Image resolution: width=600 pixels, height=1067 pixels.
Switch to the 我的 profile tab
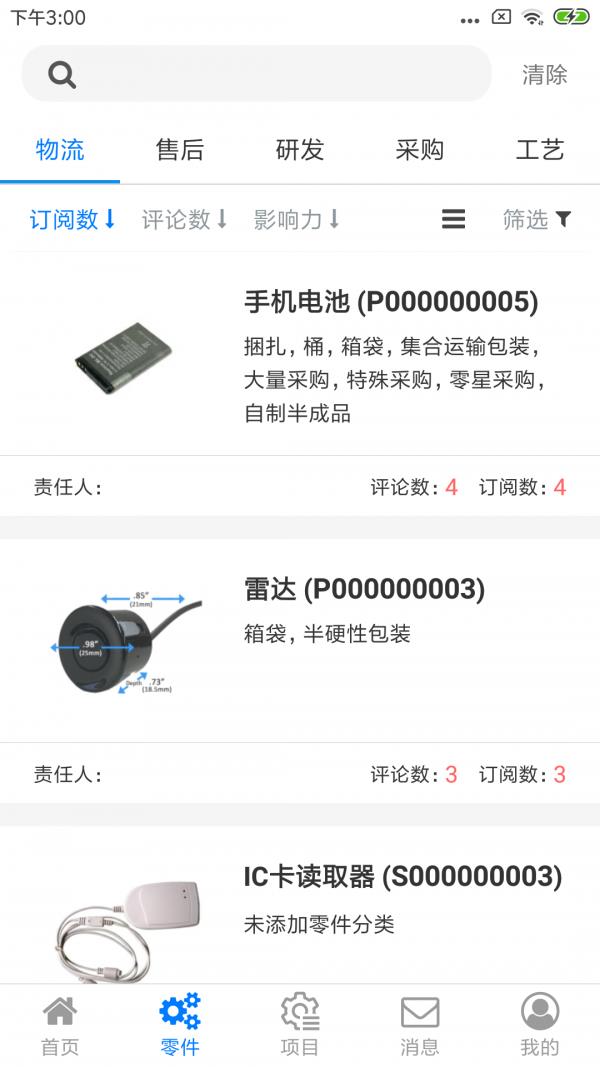(540, 1025)
